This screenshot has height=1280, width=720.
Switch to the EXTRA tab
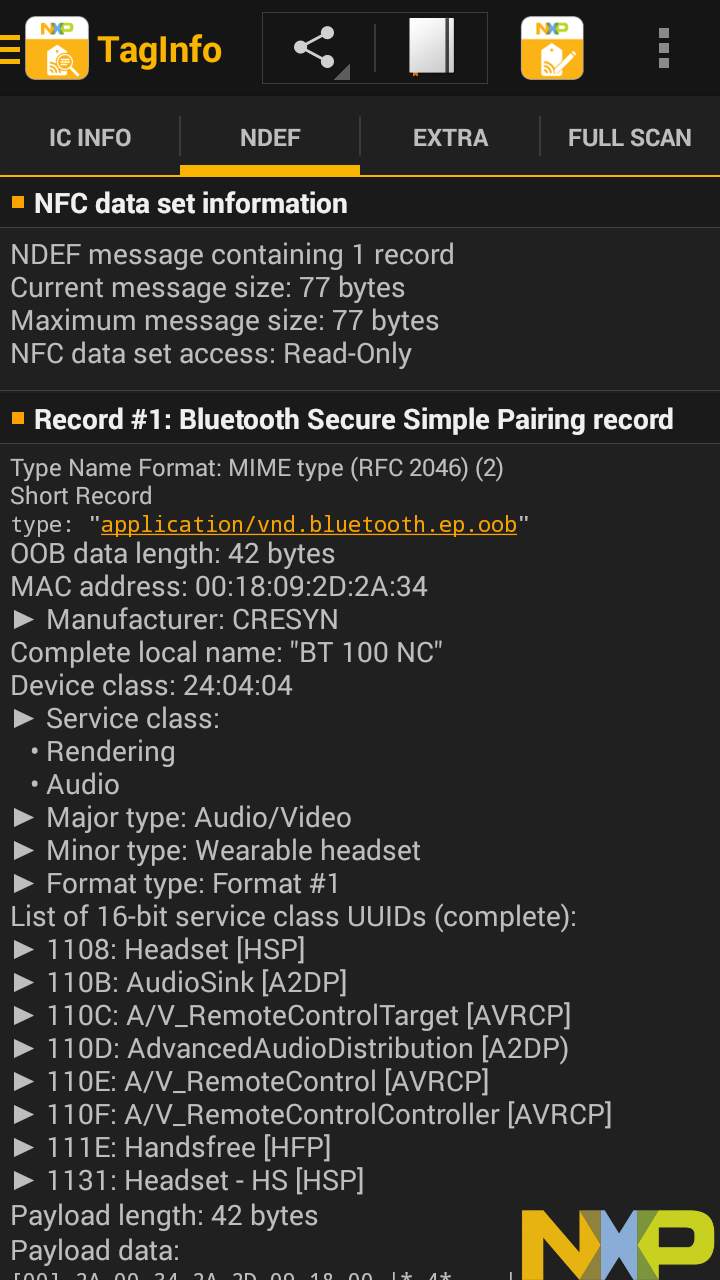[450, 138]
